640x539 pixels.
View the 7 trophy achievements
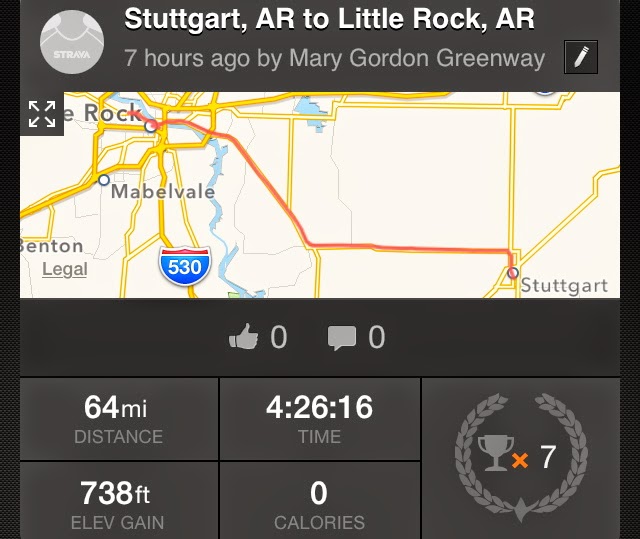[519, 456]
